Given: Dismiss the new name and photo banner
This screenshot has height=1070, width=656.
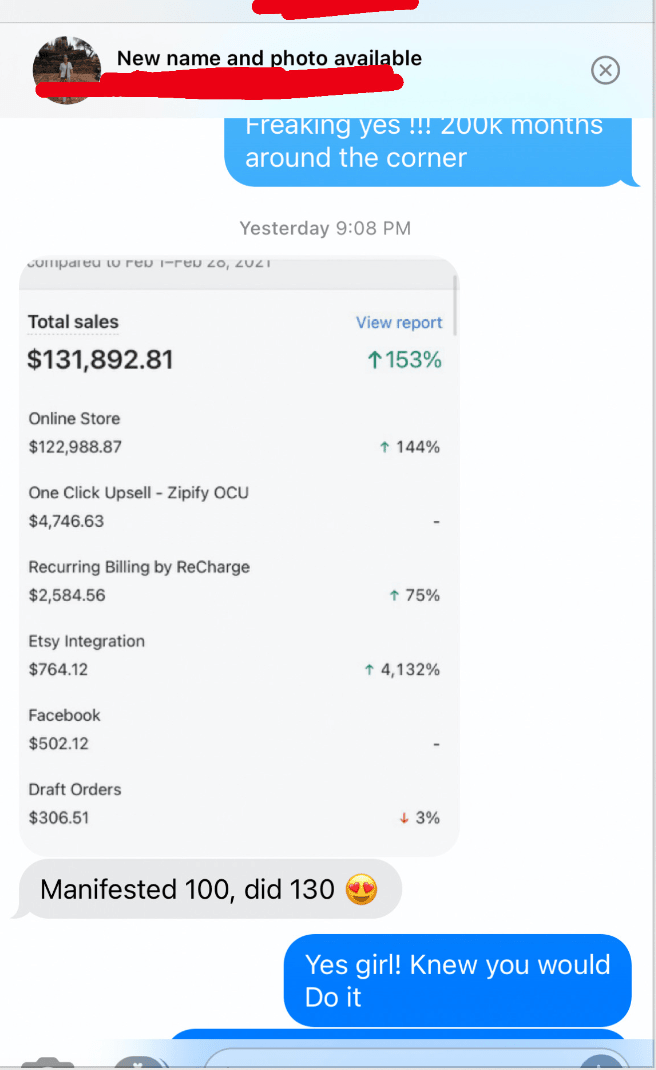Looking at the screenshot, I should click(x=605, y=70).
